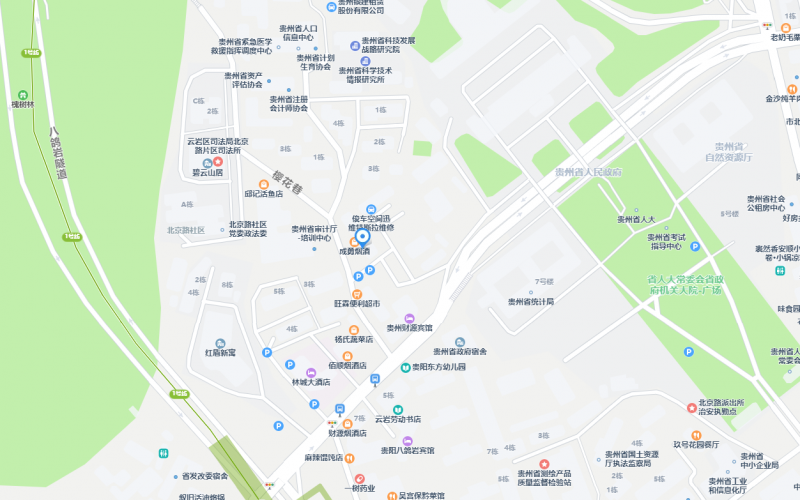
Task: Open the 贵阳东方幼儿园 marker
Action: coord(405,367)
